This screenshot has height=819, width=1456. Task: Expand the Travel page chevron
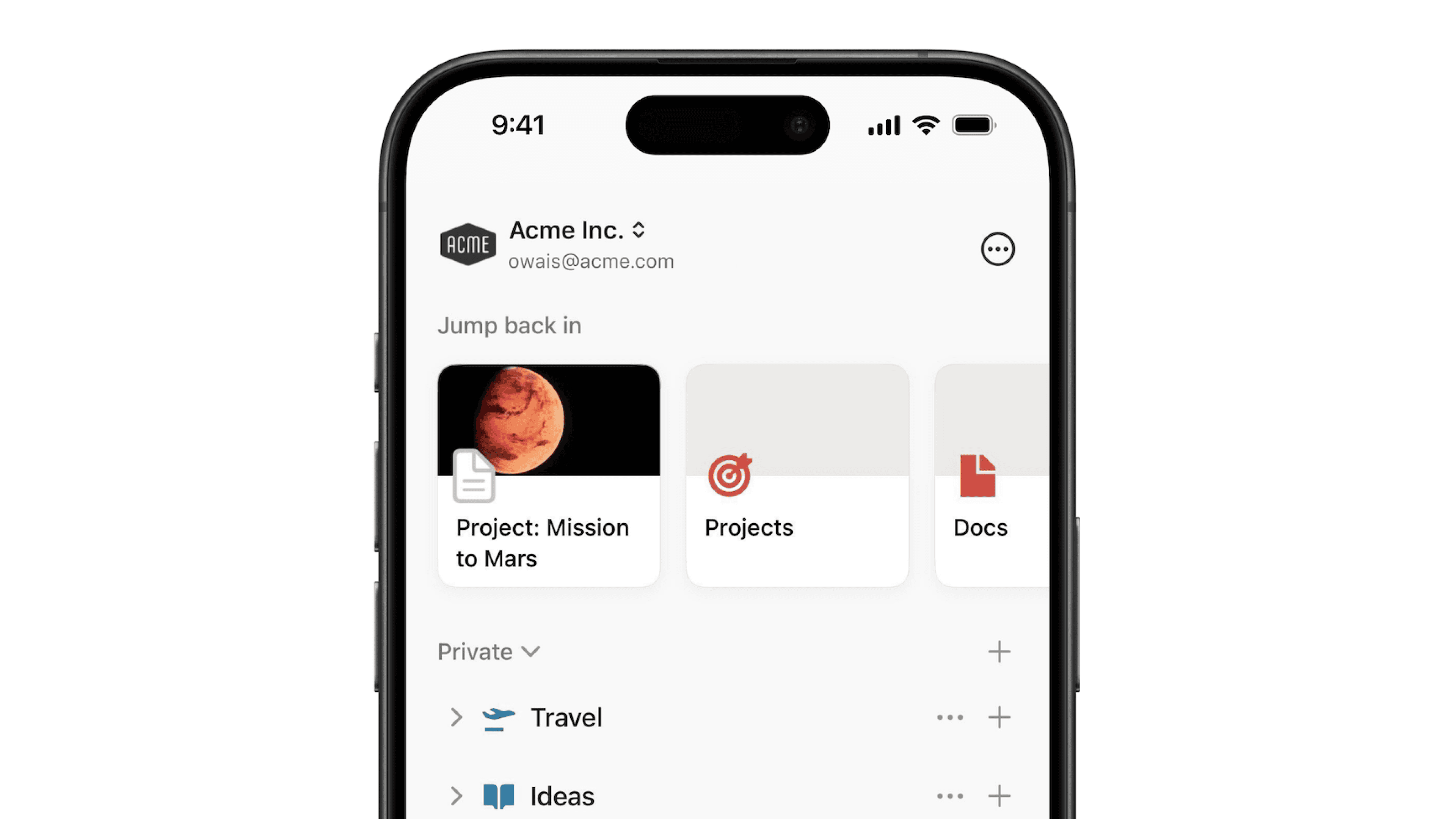456,717
